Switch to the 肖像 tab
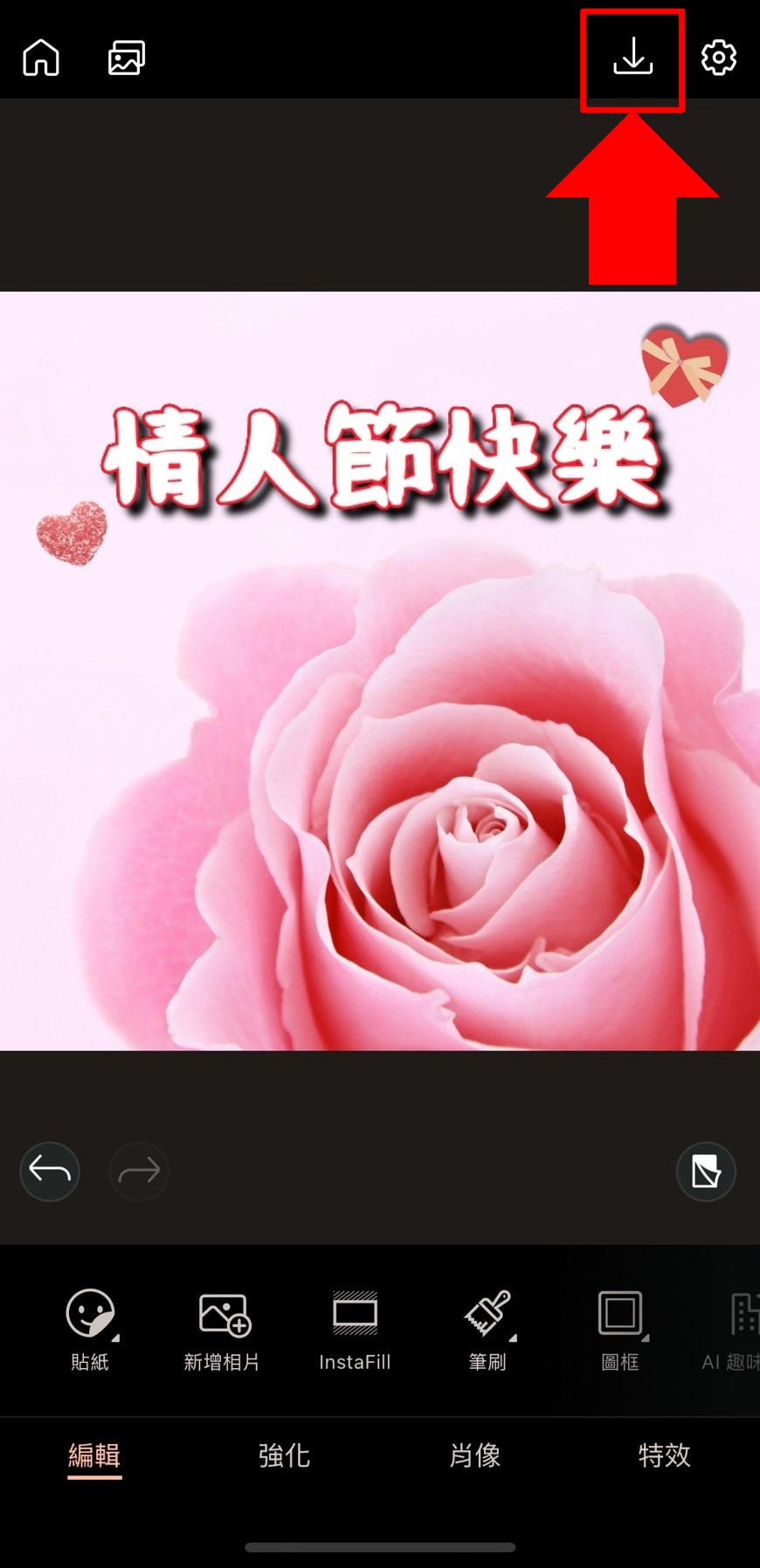This screenshot has width=760, height=1568. click(x=474, y=1455)
